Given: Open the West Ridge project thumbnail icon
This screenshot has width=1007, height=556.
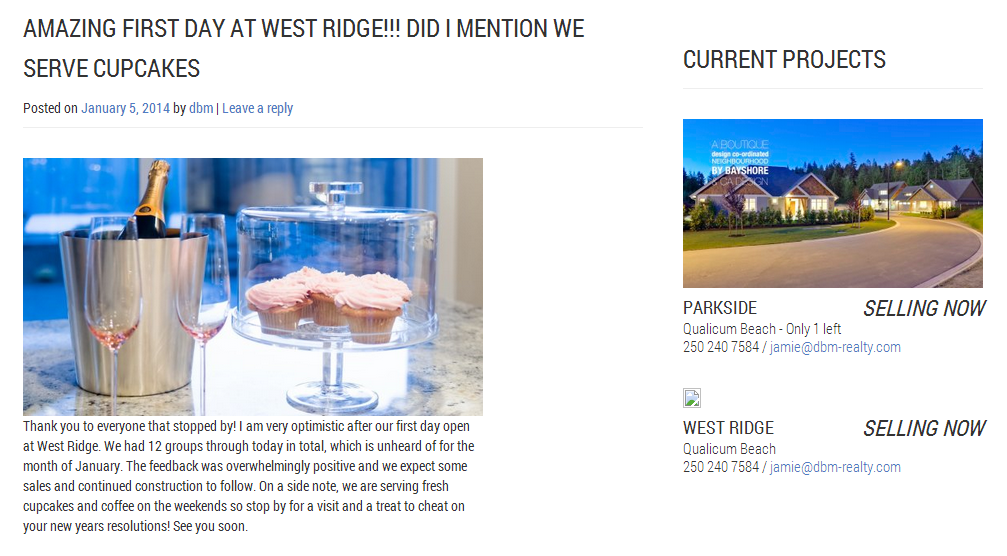Looking at the screenshot, I should point(691,398).
